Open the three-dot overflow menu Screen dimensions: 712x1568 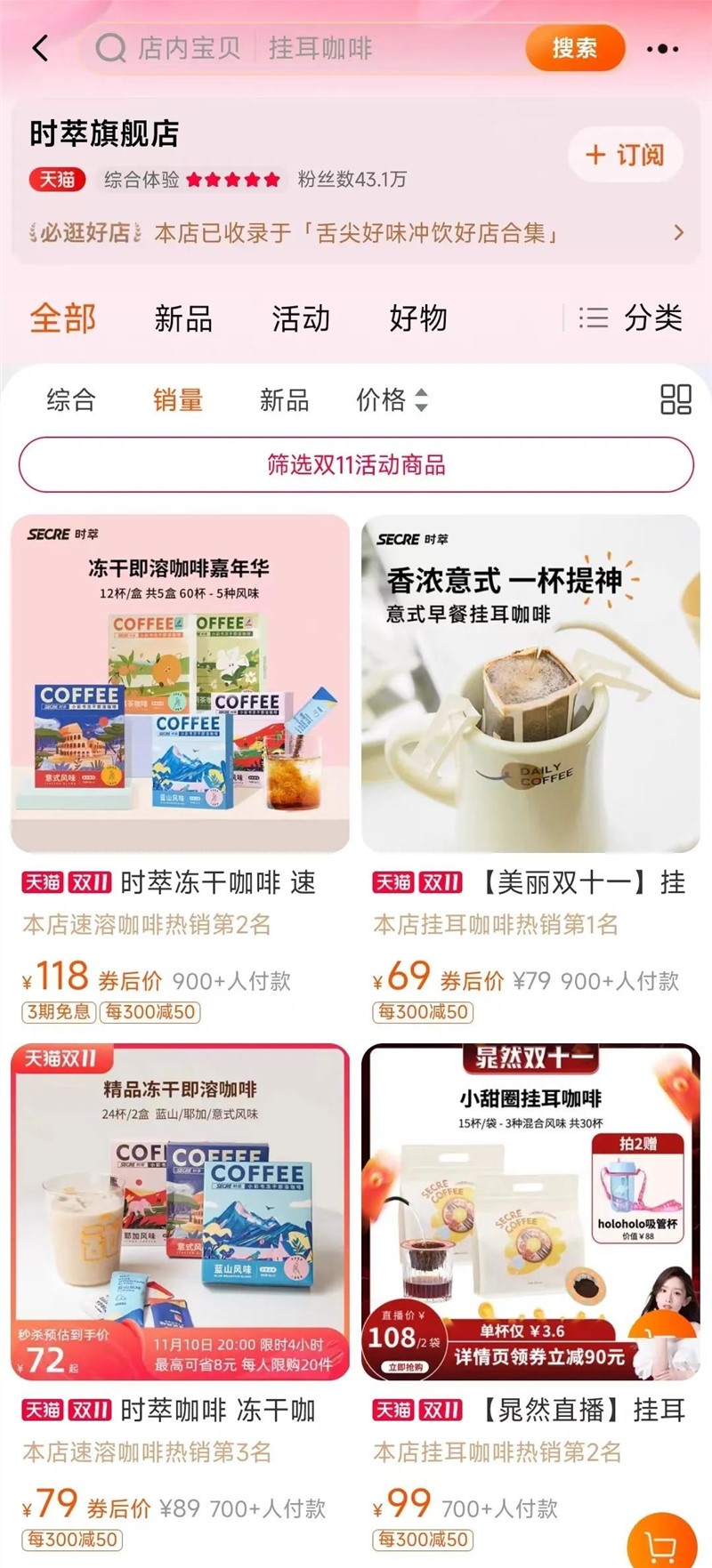click(663, 49)
